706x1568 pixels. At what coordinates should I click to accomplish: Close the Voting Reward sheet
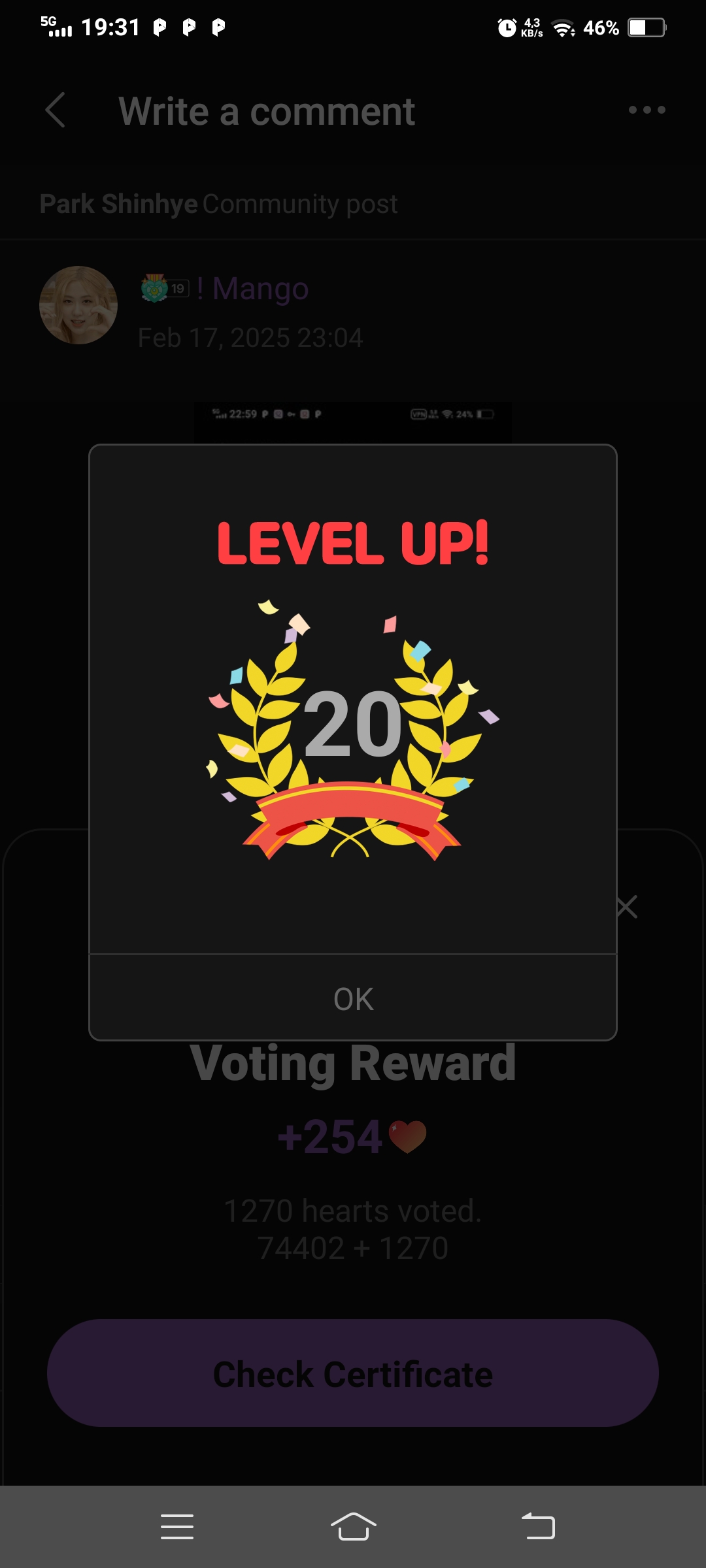628,907
